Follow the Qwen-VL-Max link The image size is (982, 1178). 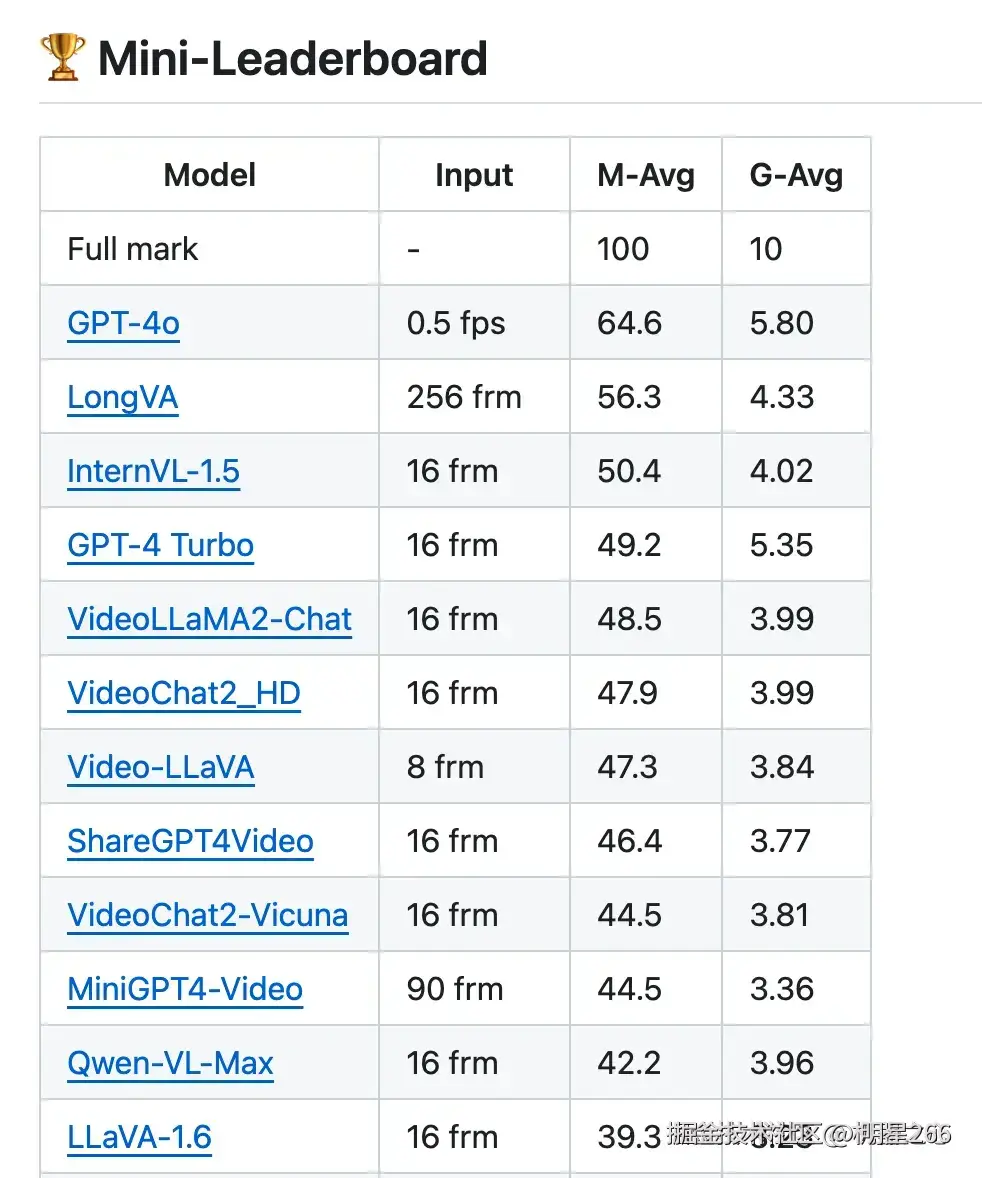point(170,1064)
